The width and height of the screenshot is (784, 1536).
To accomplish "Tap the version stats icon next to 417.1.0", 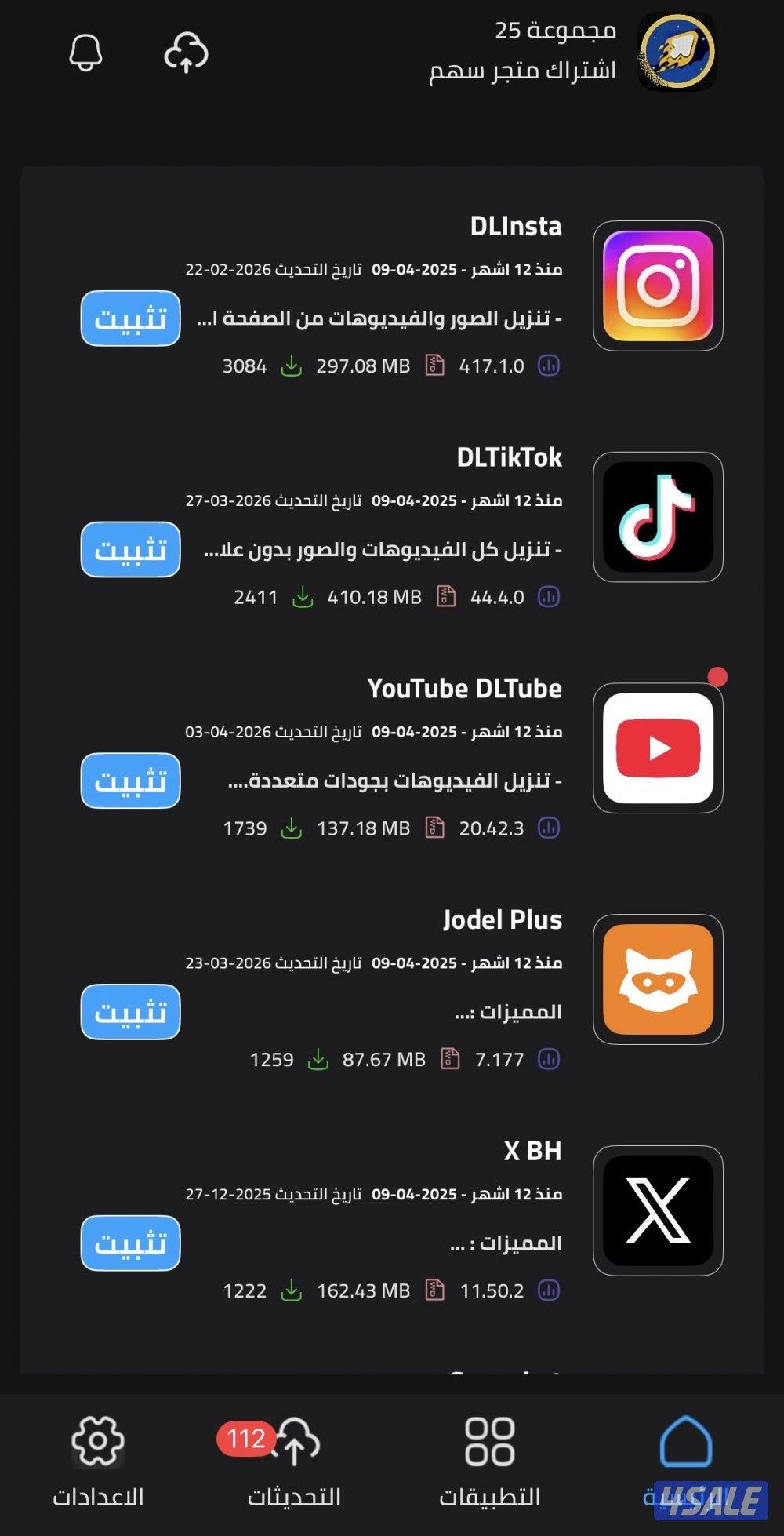I will click(549, 366).
